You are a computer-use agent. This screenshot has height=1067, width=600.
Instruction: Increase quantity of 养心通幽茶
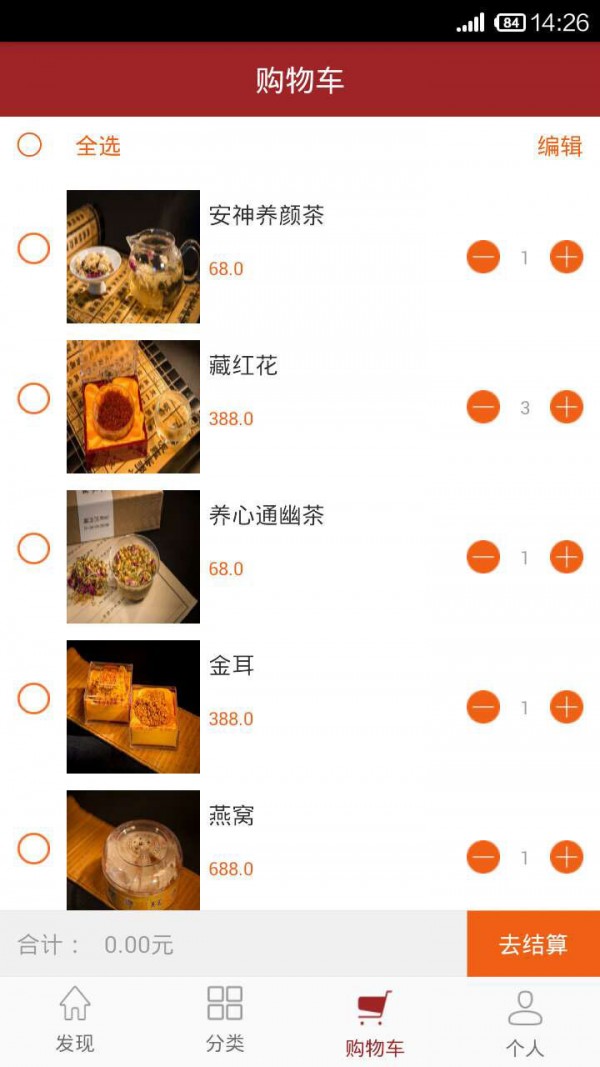coord(566,557)
